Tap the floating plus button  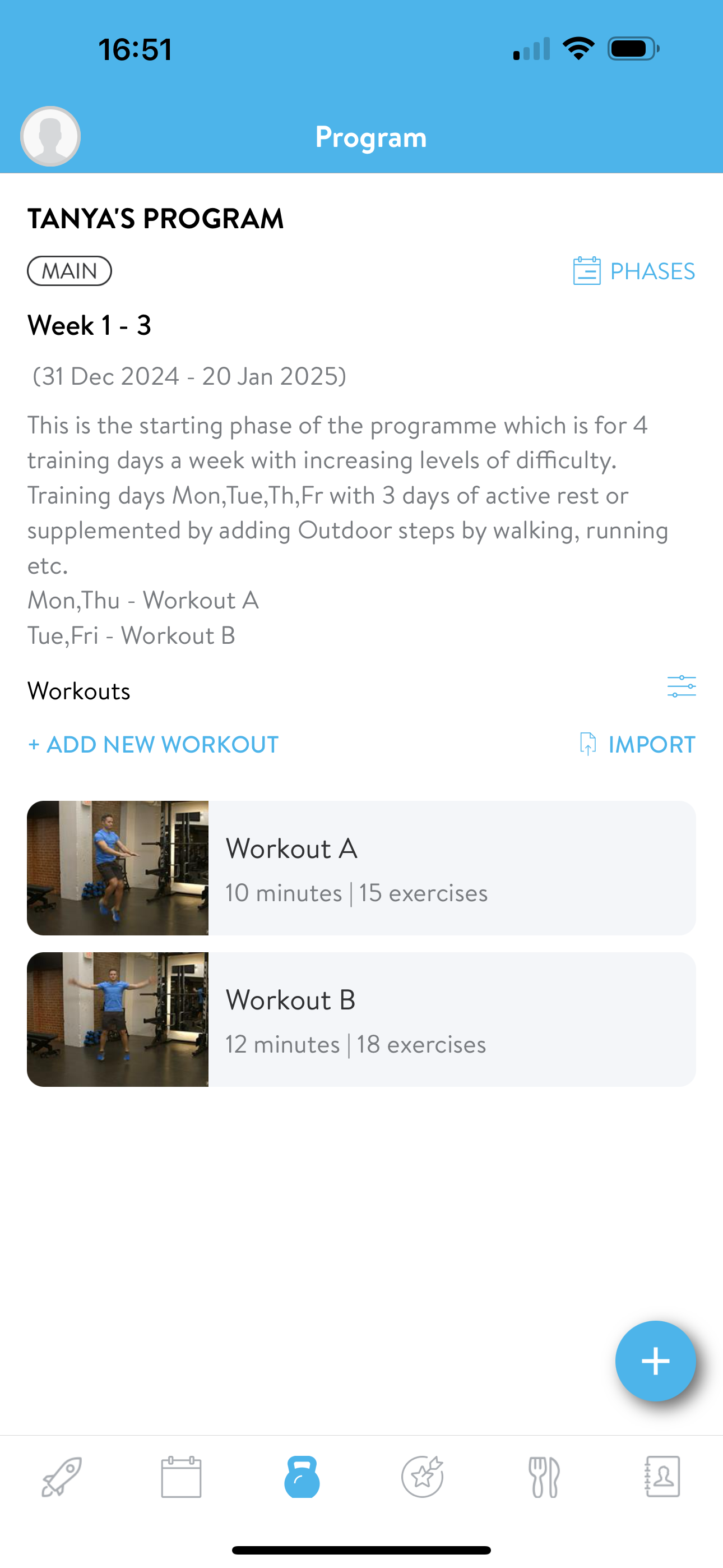pos(655,1361)
